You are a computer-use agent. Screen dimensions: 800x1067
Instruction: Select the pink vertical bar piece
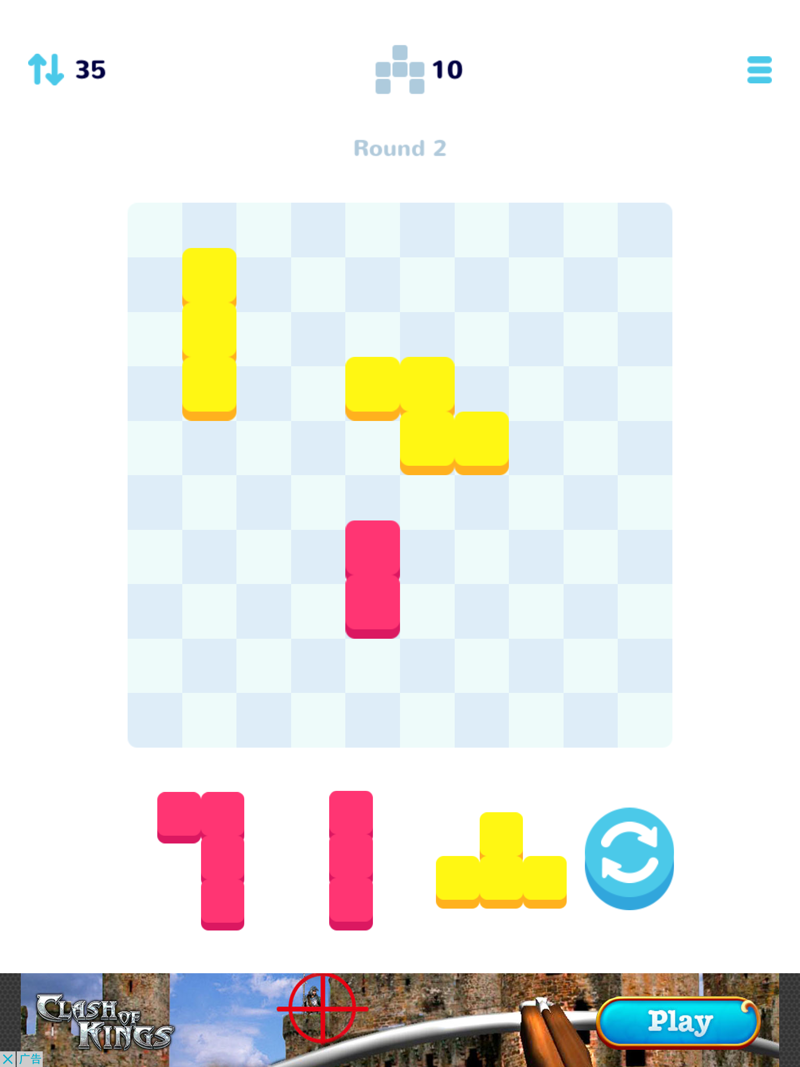[351, 860]
